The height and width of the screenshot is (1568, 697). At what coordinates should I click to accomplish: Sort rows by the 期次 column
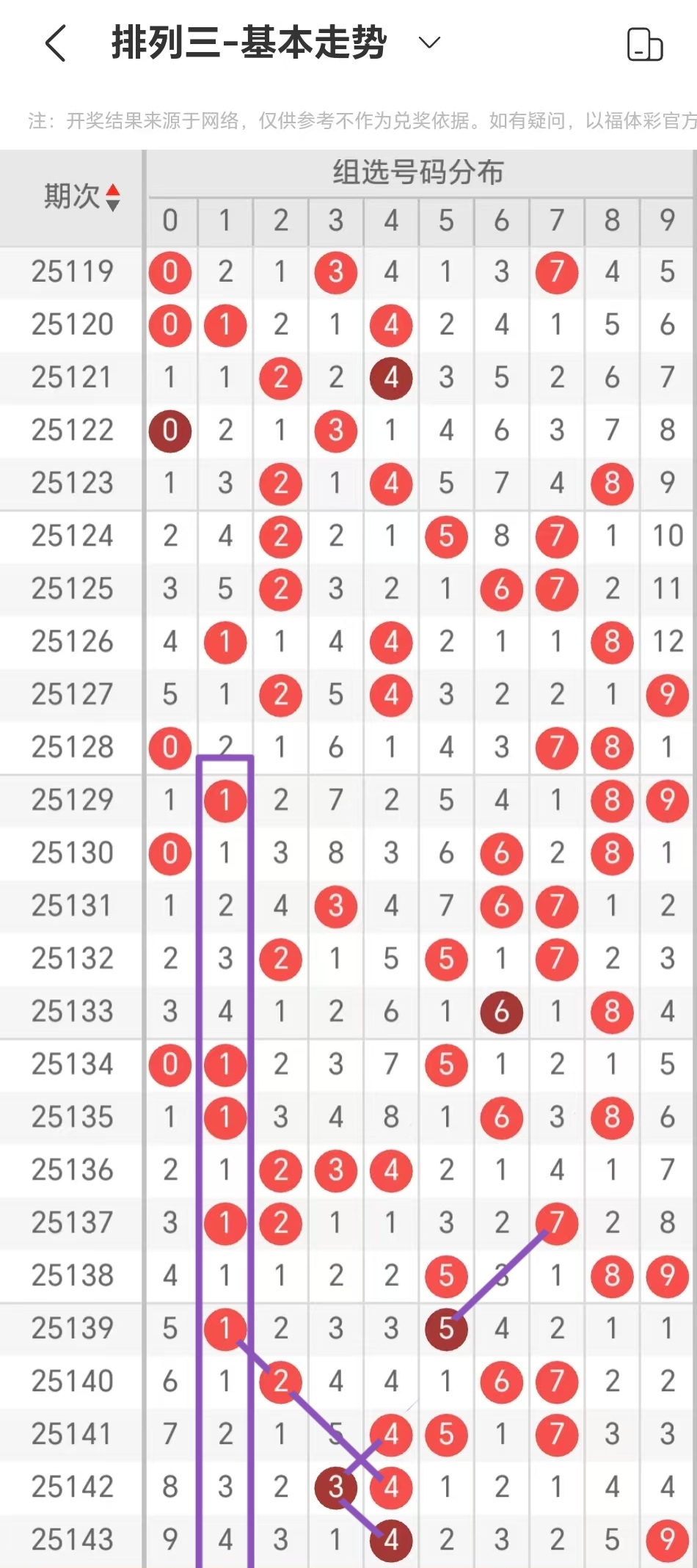pos(81,197)
